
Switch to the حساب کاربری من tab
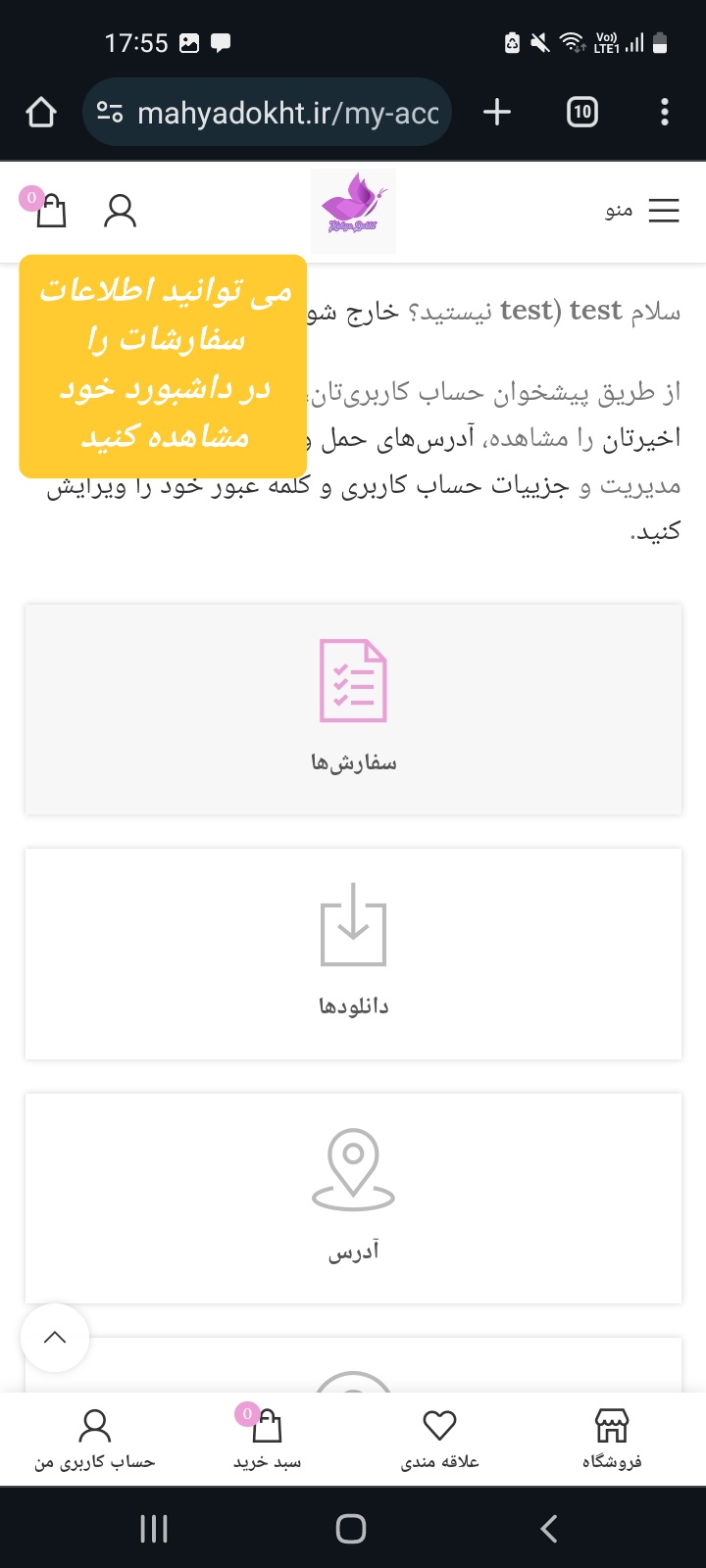click(x=95, y=1439)
